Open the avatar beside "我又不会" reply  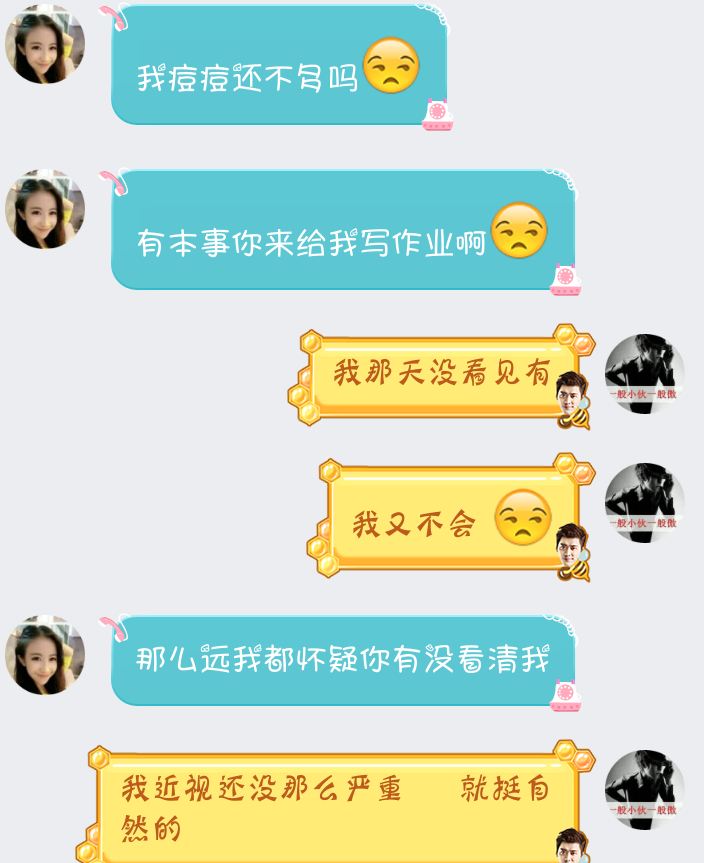(x=644, y=503)
